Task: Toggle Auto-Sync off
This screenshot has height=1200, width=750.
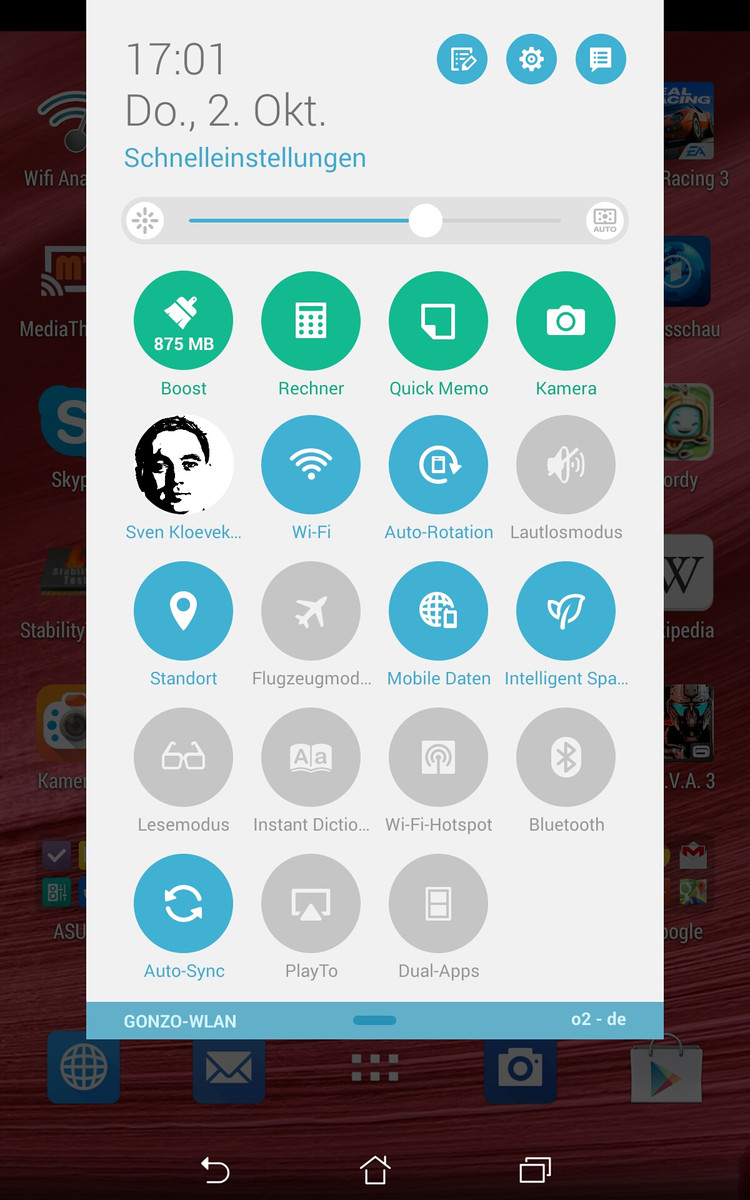Action: pyautogui.click(x=183, y=903)
